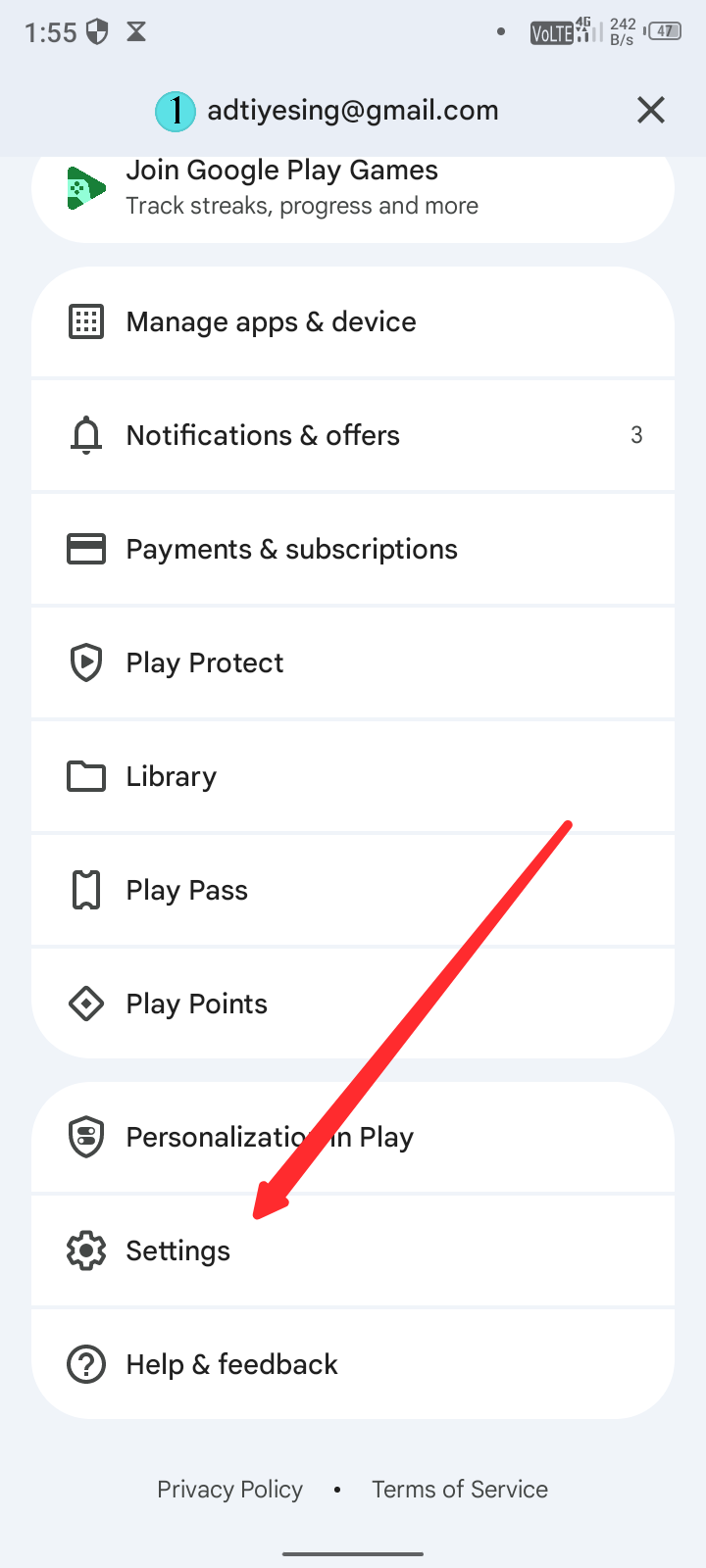Open Manage apps & device
Viewport: 706px width, 1568px height.
[353, 321]
